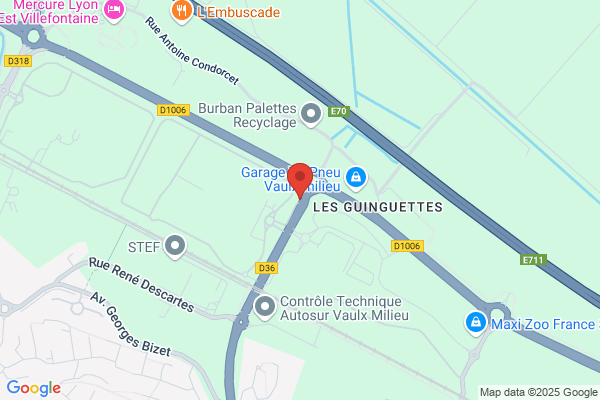
Task: Open the Burban Palettes Recyclage place marker
Action: click(x=311, y=114)
